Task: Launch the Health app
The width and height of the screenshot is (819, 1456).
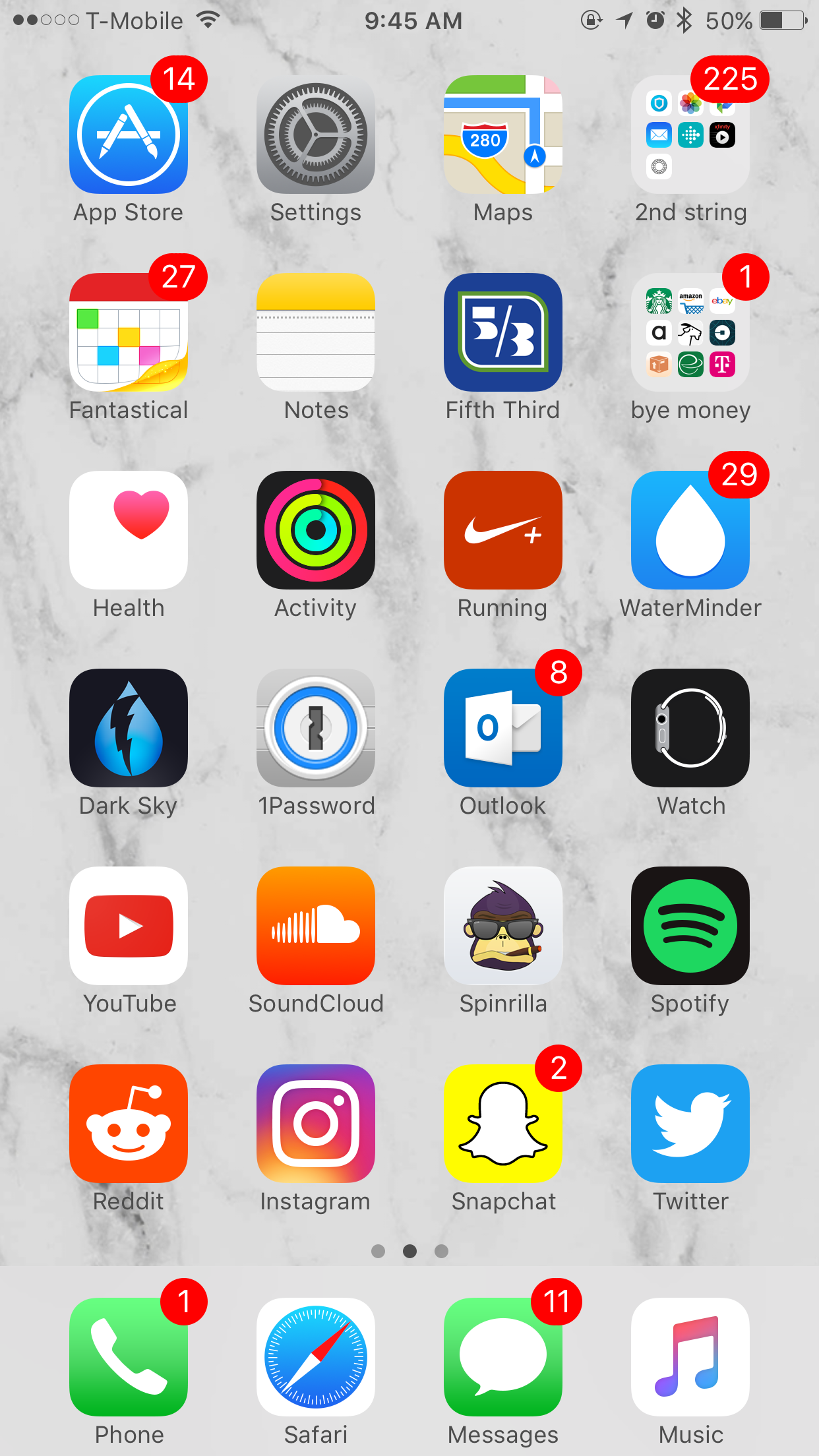Action: pos(129,530)
